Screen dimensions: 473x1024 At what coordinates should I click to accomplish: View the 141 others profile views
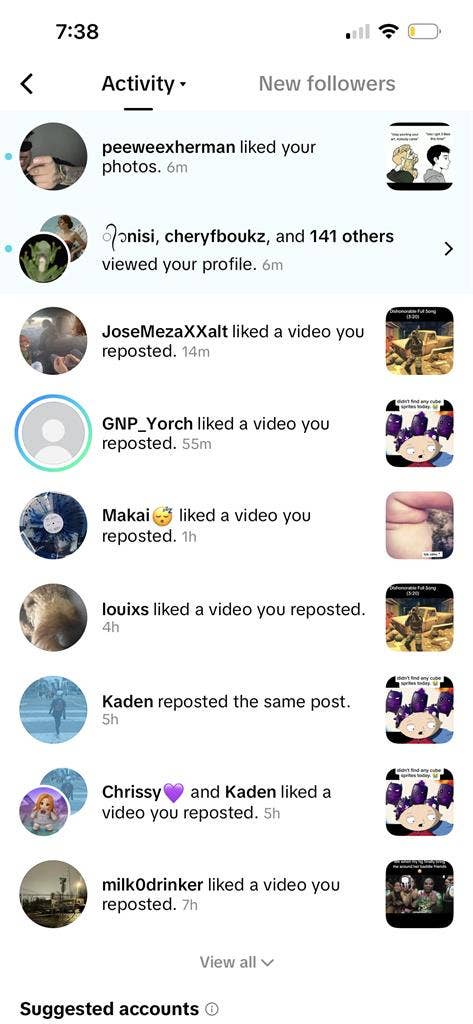tap(236, 249)
